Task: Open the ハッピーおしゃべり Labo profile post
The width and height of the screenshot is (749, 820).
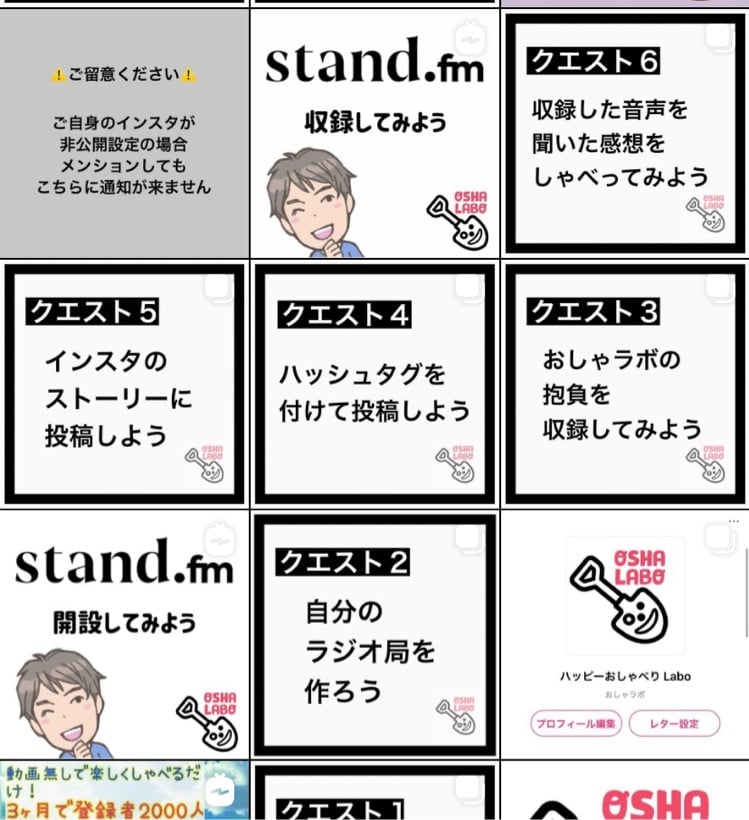Action: [x=624, y=634]
